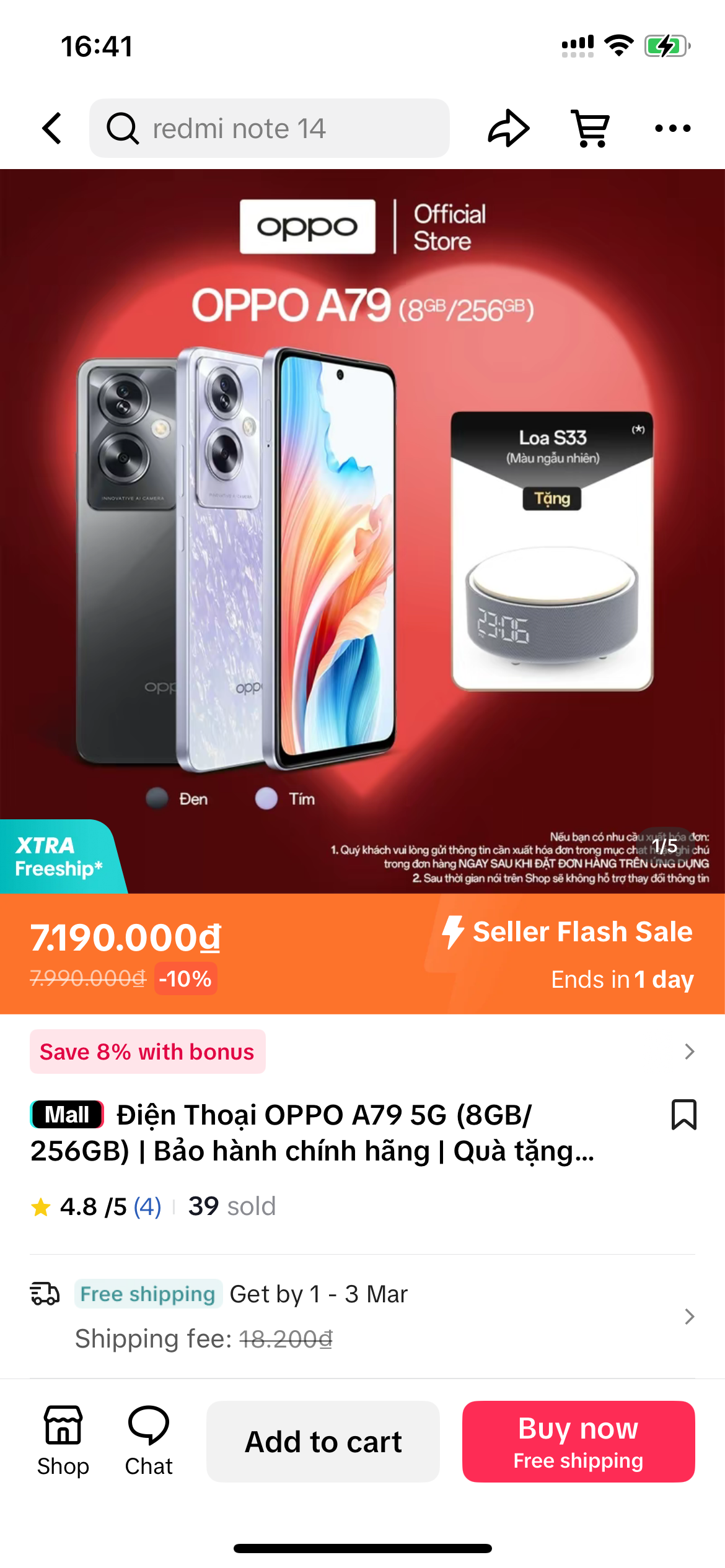Image resolution: width=725 pixels, height=1568 pixels.
Task: Open the shopping cart
Action: coord(591,128)
